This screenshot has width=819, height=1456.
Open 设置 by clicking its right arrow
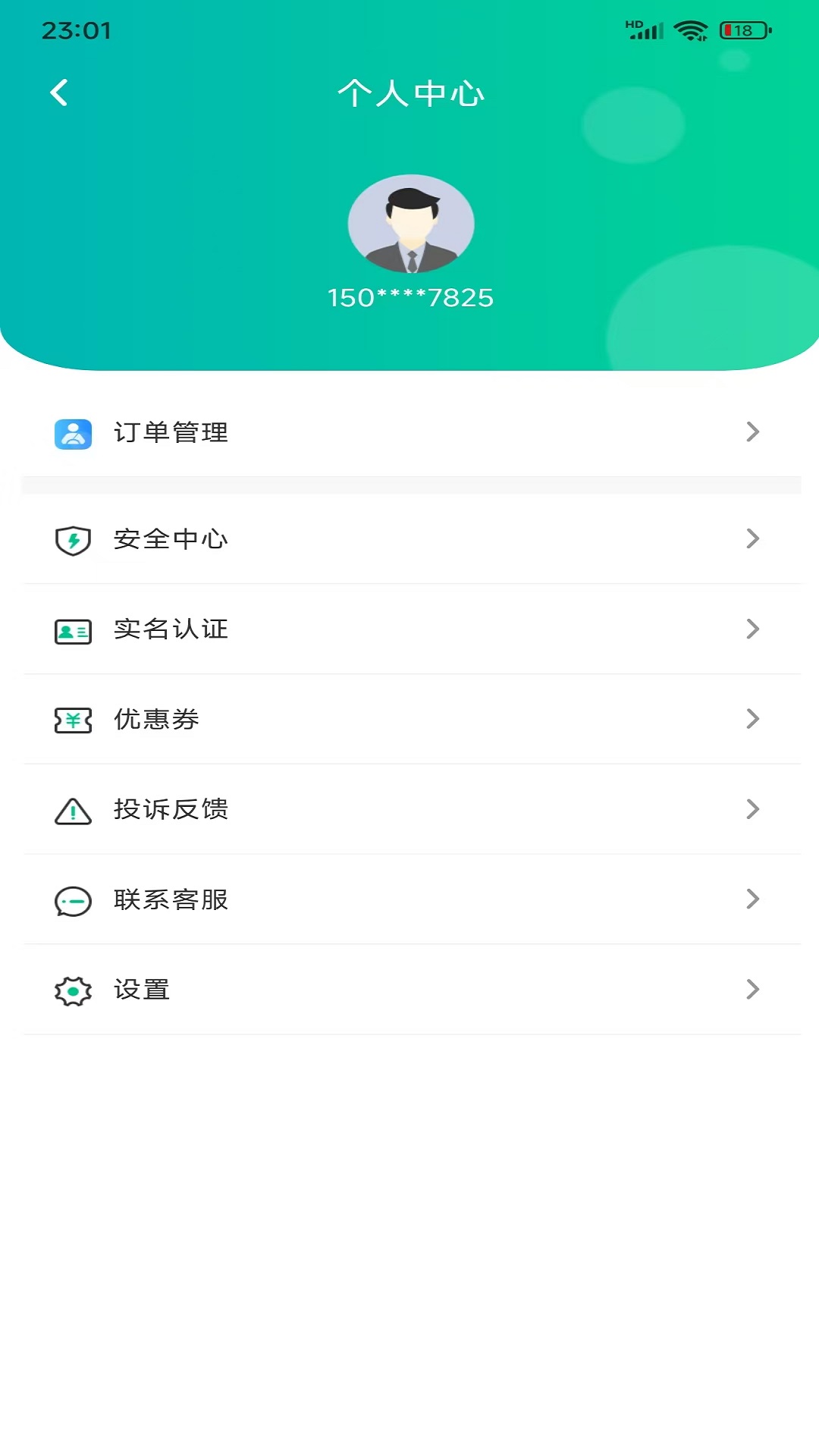pos(753,990)
